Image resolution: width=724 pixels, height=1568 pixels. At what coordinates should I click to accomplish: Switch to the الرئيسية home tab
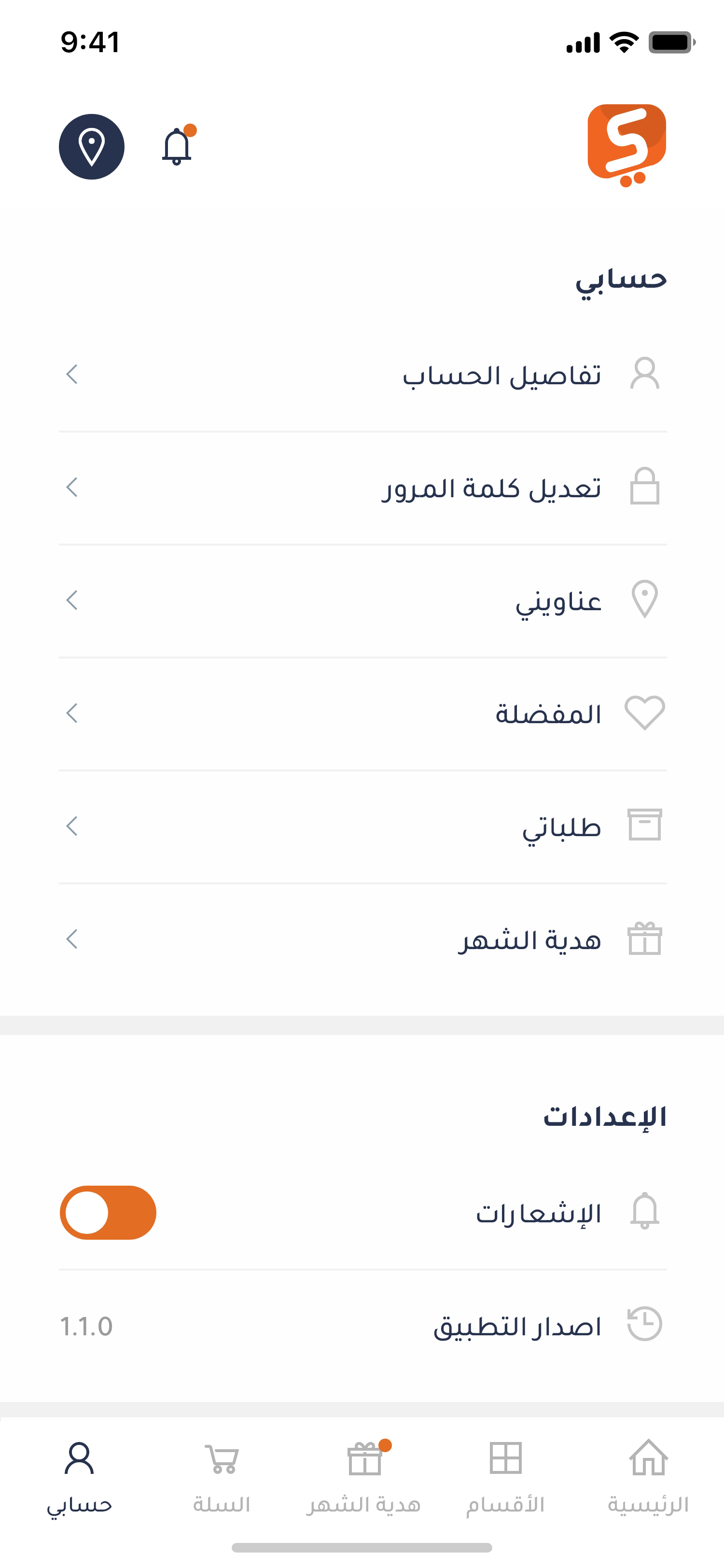coord(649,1477)
